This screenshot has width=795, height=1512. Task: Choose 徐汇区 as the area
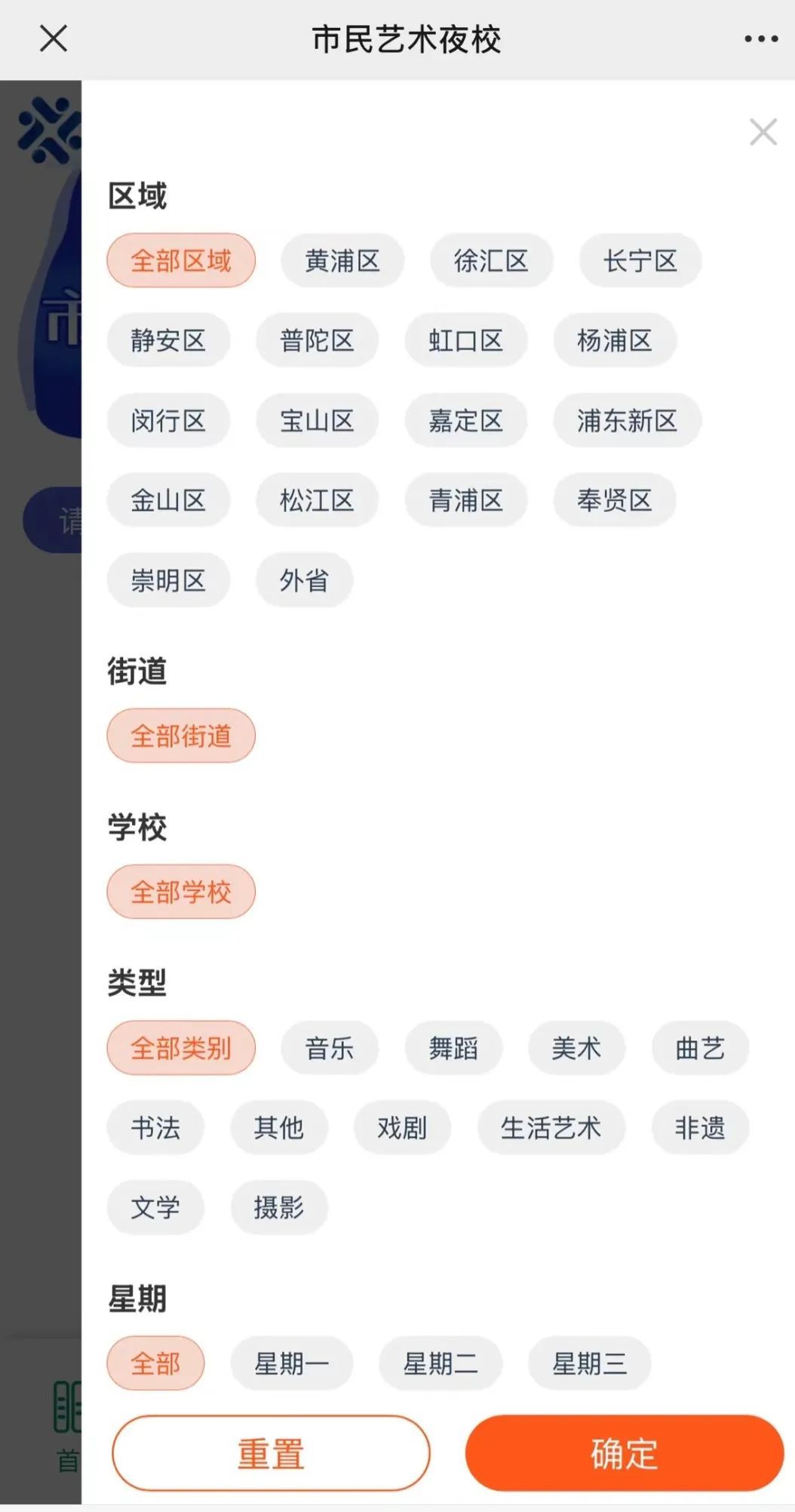491,261
